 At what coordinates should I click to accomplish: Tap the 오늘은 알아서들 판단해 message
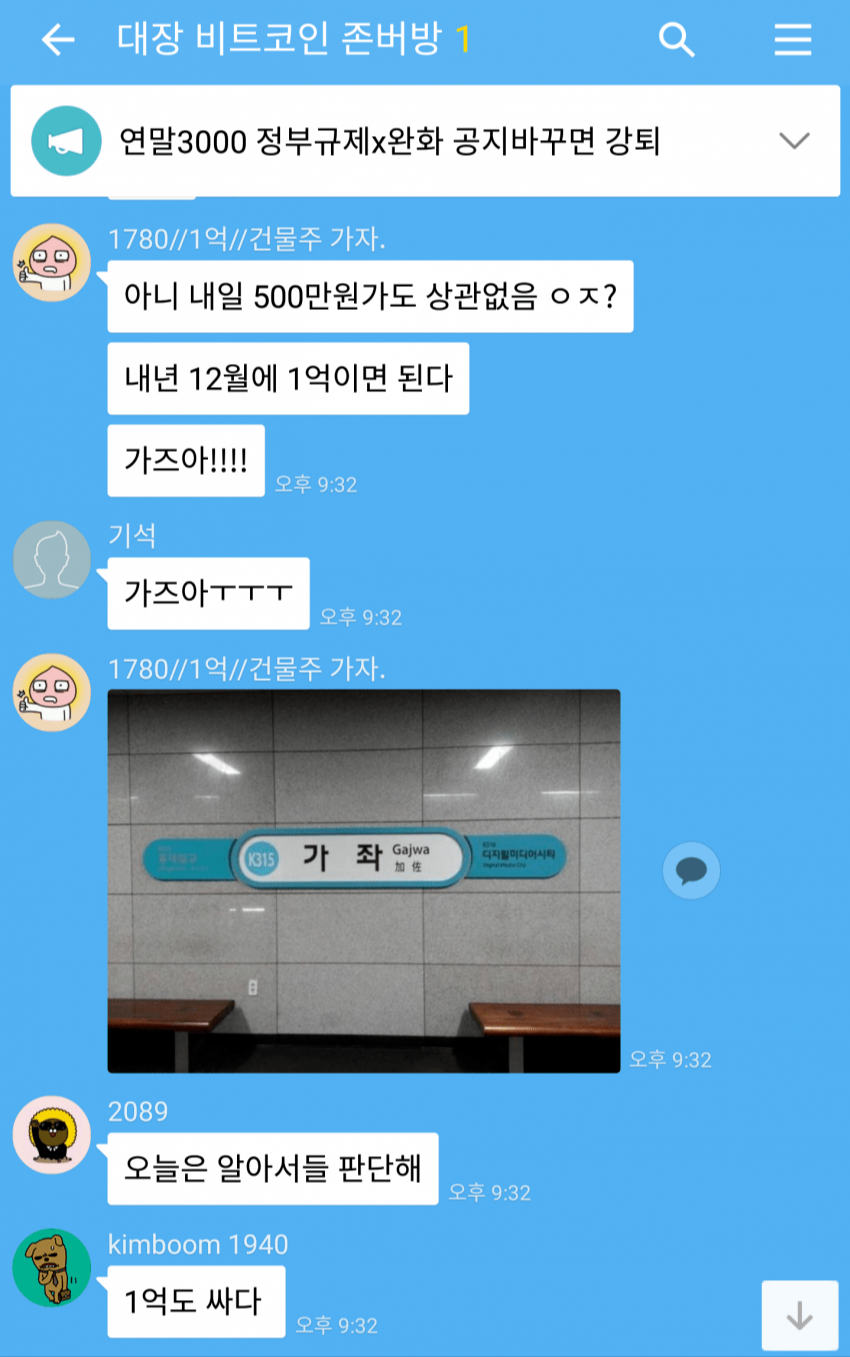click(x=270, y=1170)
